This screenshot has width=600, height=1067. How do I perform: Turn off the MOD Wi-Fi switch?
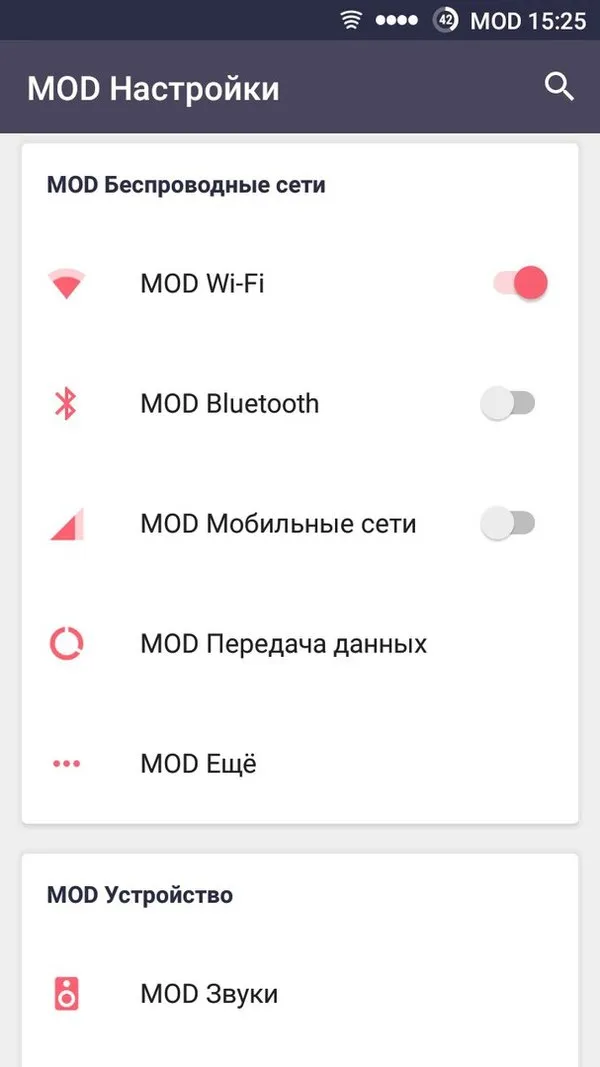[520, 283]
